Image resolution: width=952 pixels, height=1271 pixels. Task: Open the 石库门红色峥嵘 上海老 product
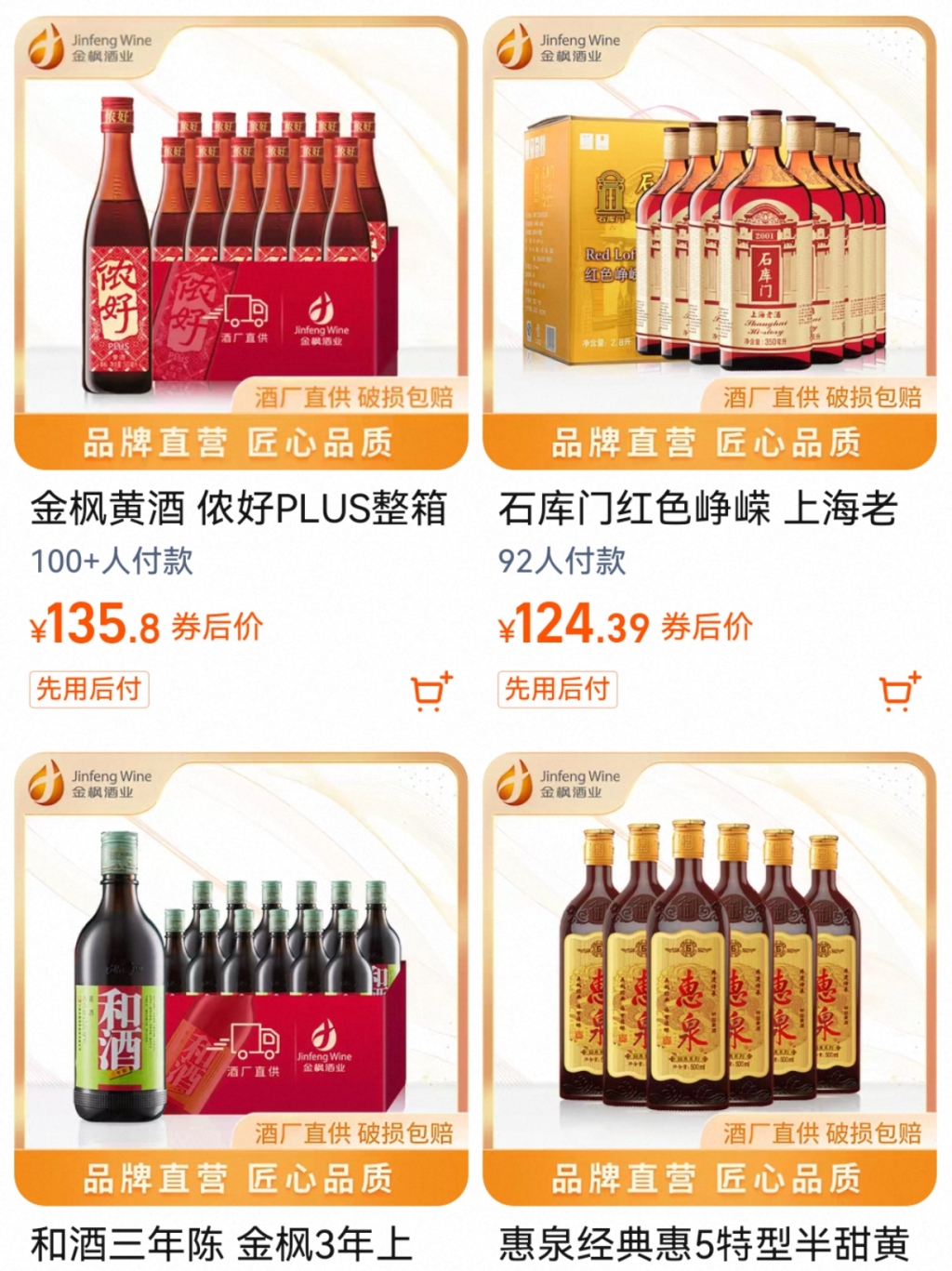click(697, 509)
